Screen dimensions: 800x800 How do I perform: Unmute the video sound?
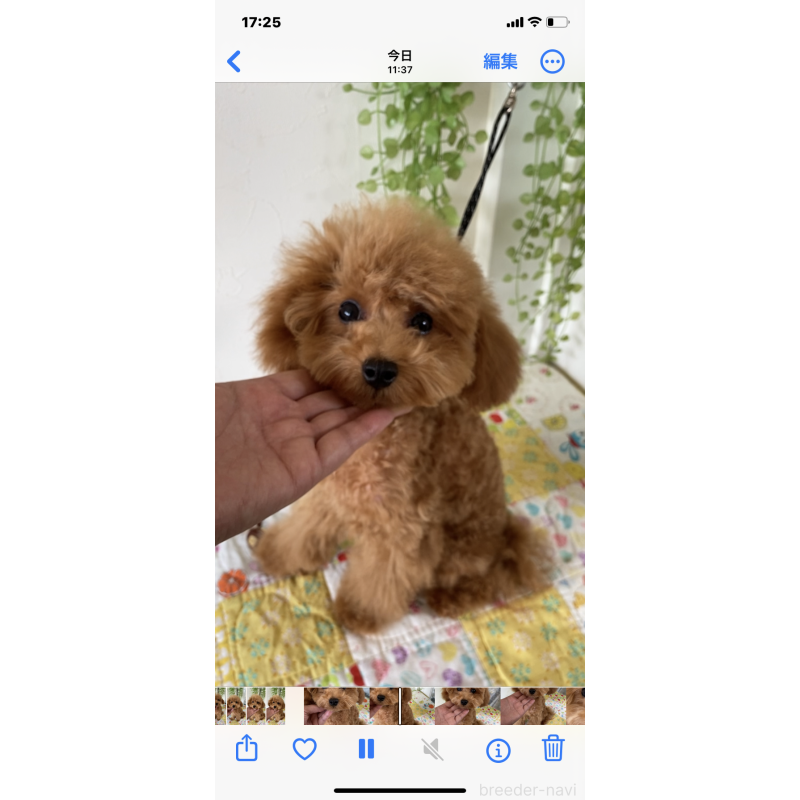(432, 748)
